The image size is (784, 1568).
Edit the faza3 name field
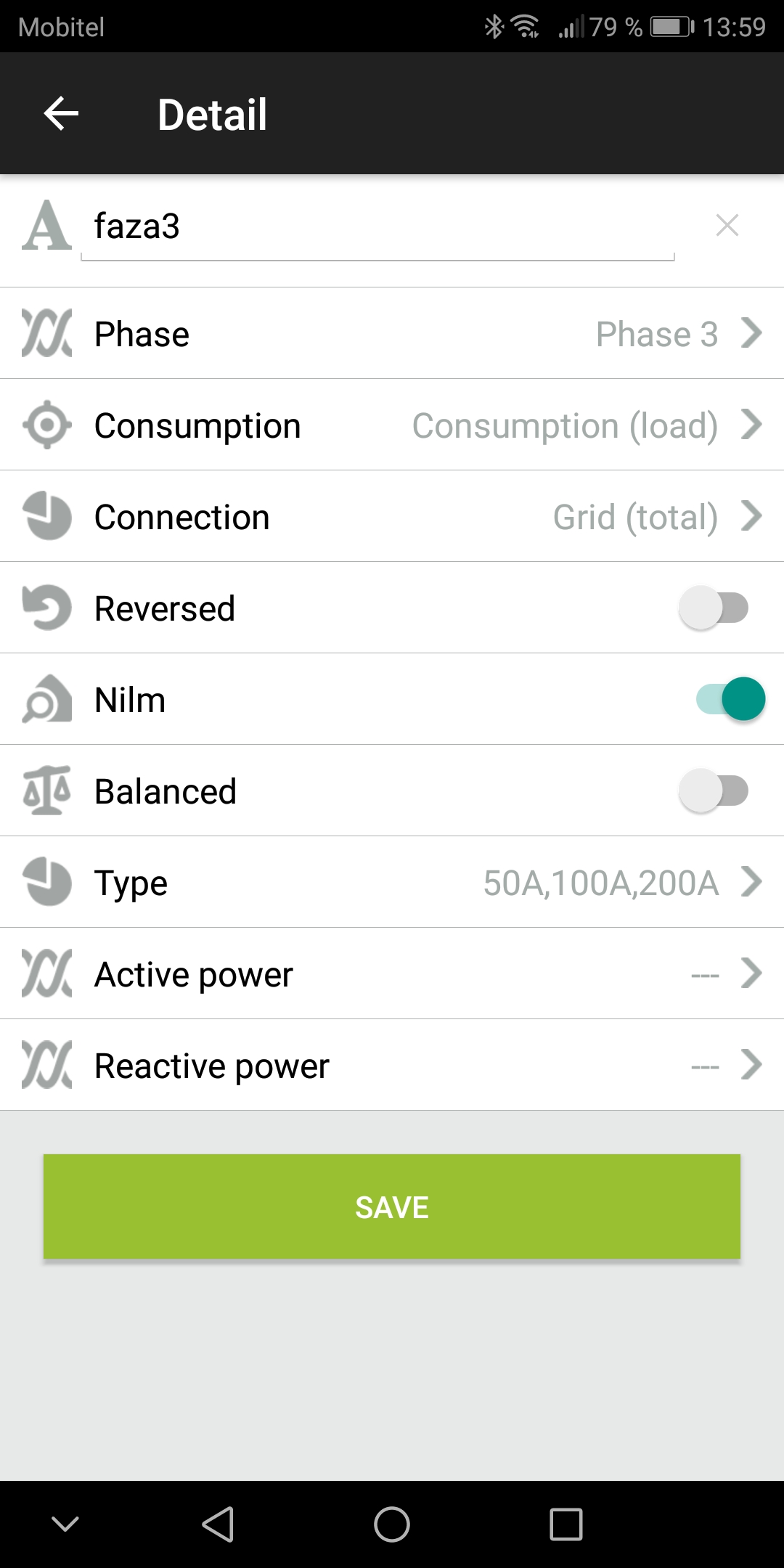click(377, 226)
